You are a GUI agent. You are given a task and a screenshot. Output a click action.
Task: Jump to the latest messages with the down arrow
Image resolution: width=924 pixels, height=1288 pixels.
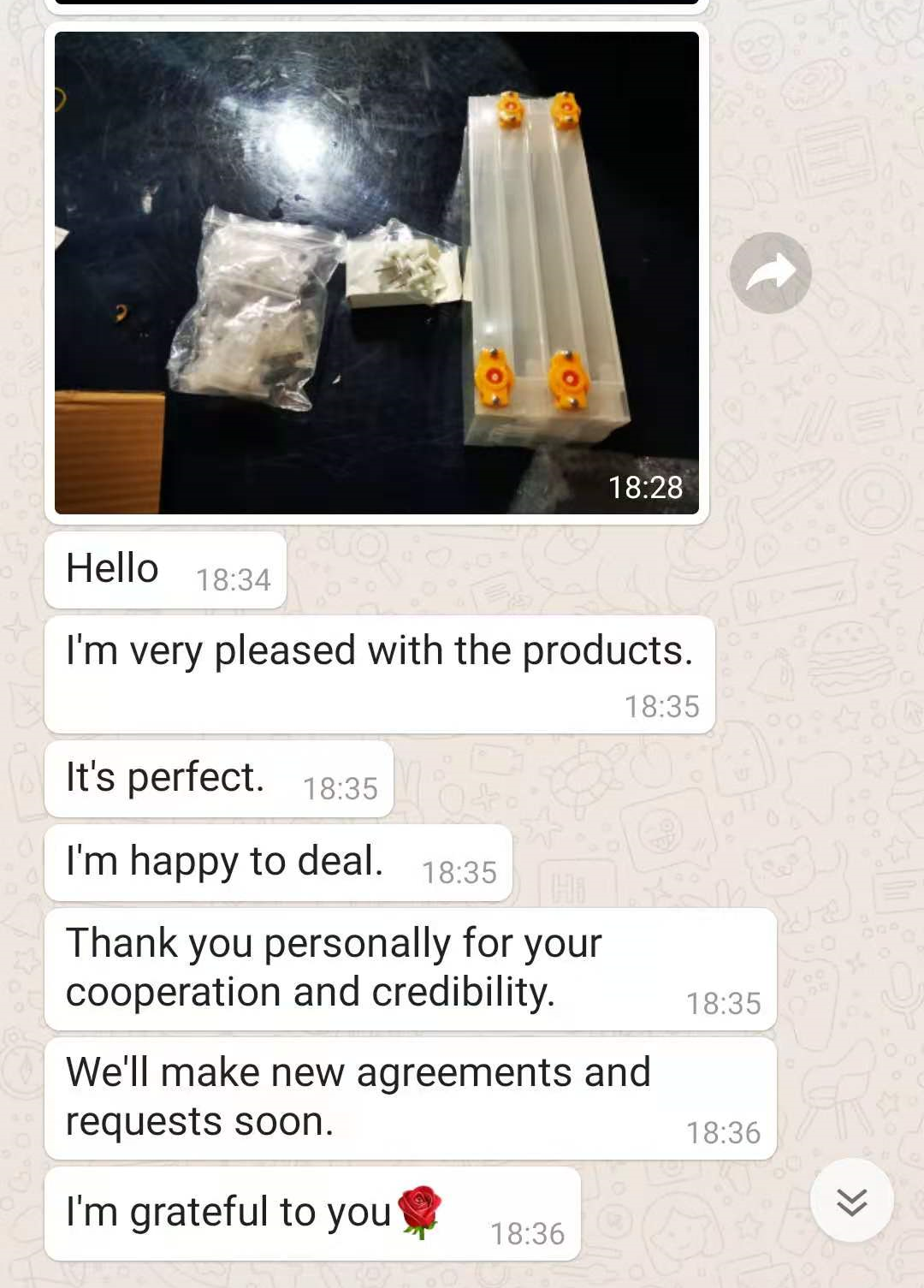[x=851, y=1201]
